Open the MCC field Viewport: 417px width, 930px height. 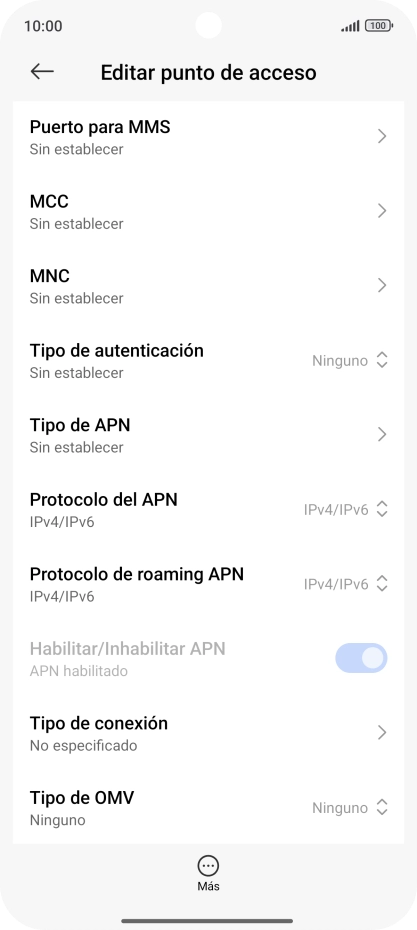208,212
